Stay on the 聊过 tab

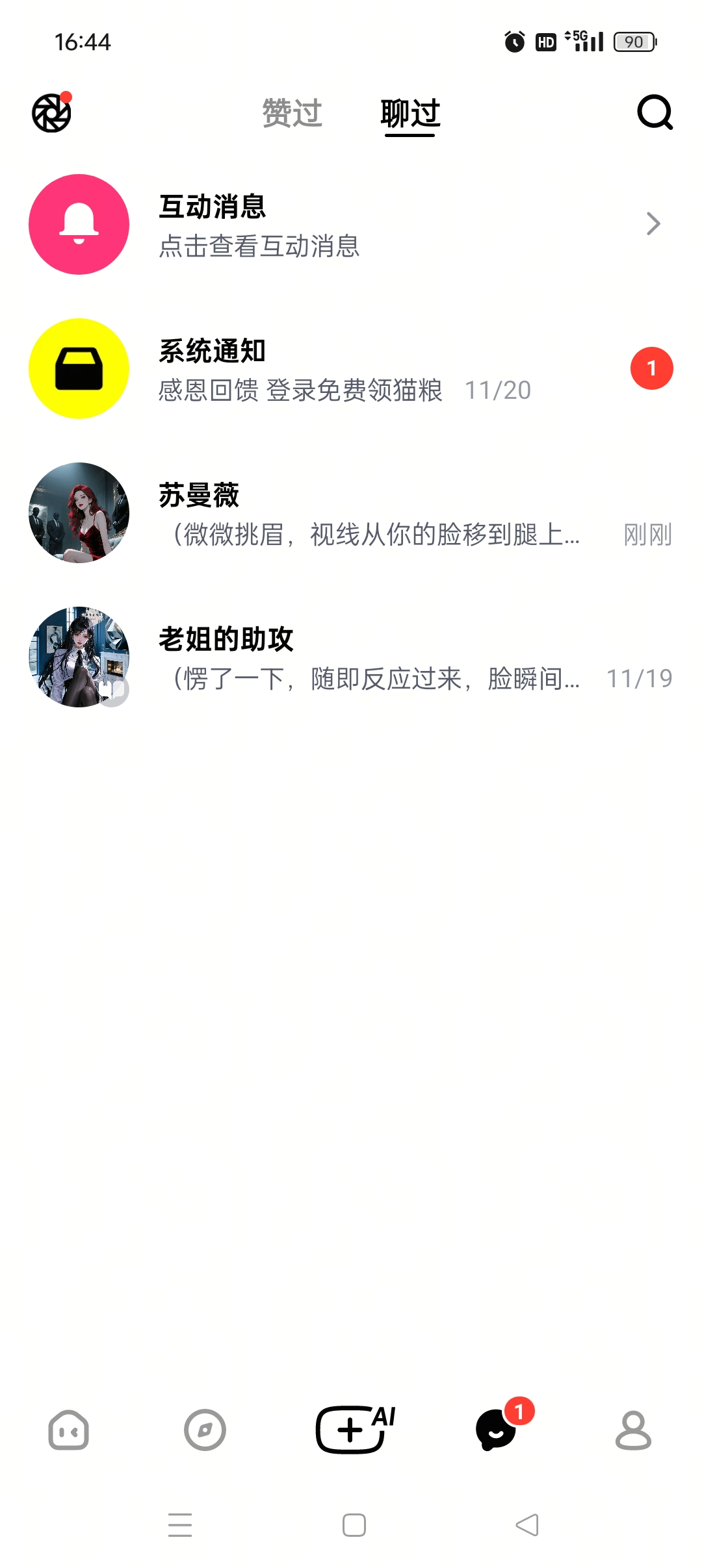411,114
